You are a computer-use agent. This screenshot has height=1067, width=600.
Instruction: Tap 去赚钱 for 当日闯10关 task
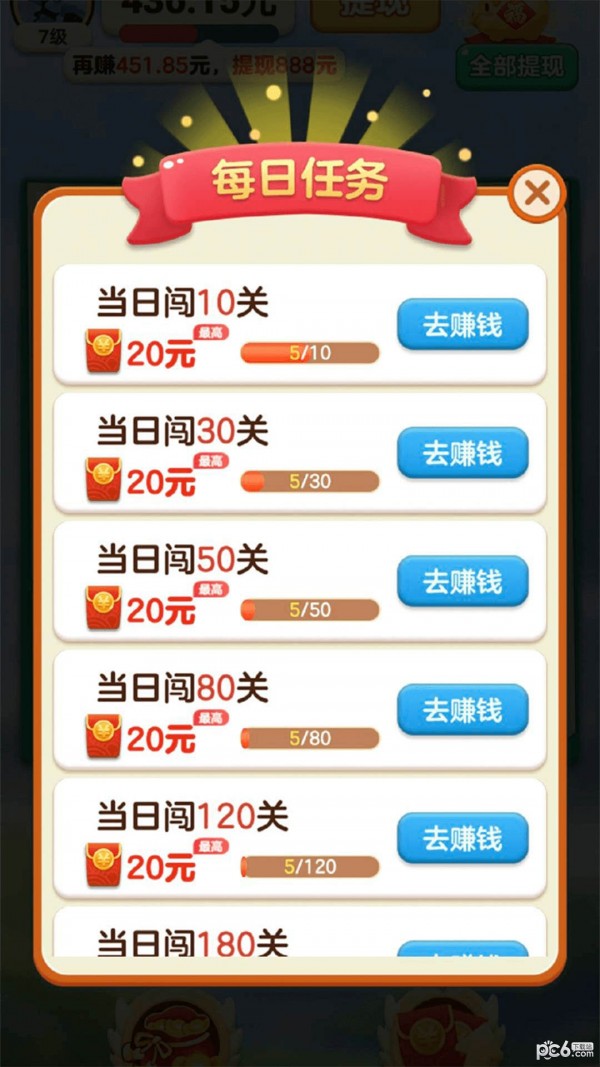pyautogui.click(x=462, y=325)
